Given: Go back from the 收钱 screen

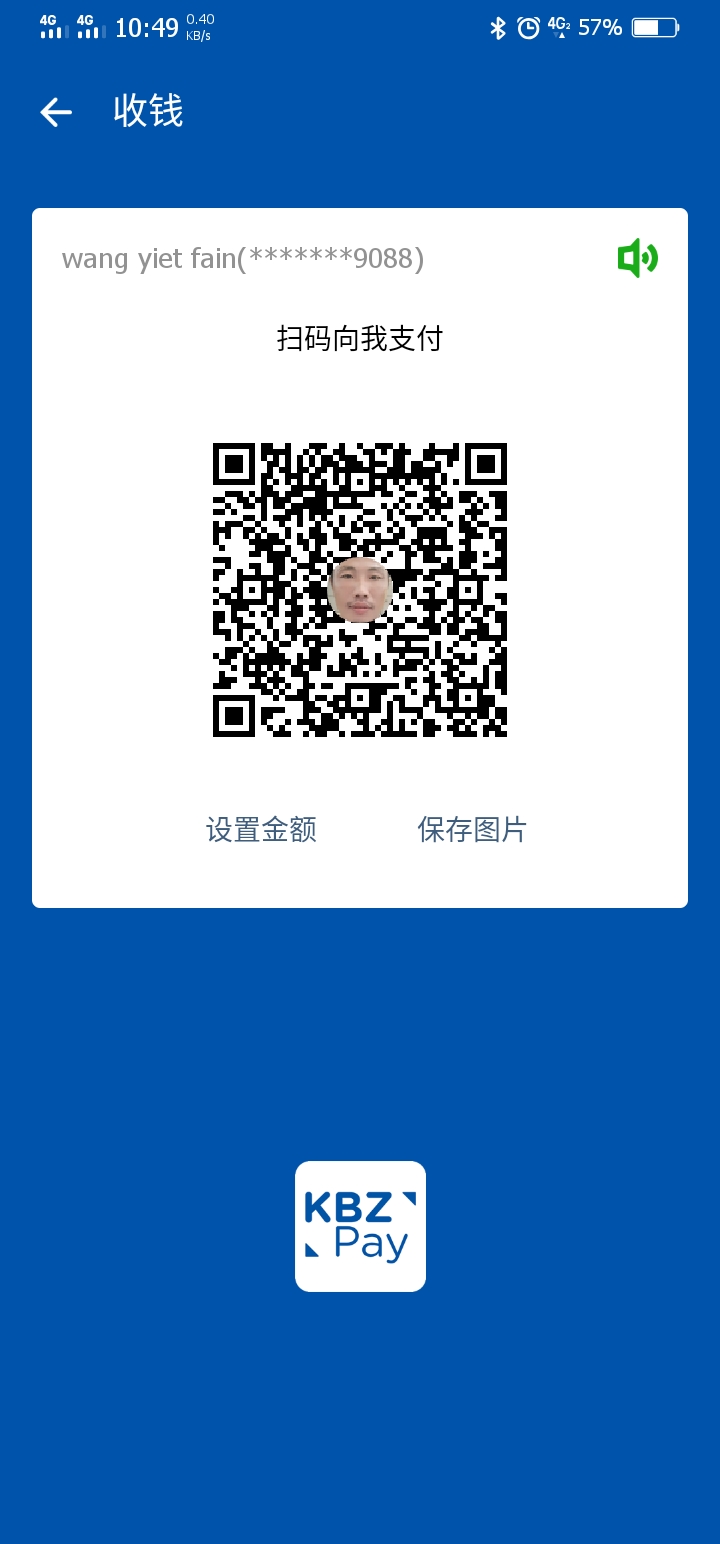Looking at the screenshot, I should 56,112.
